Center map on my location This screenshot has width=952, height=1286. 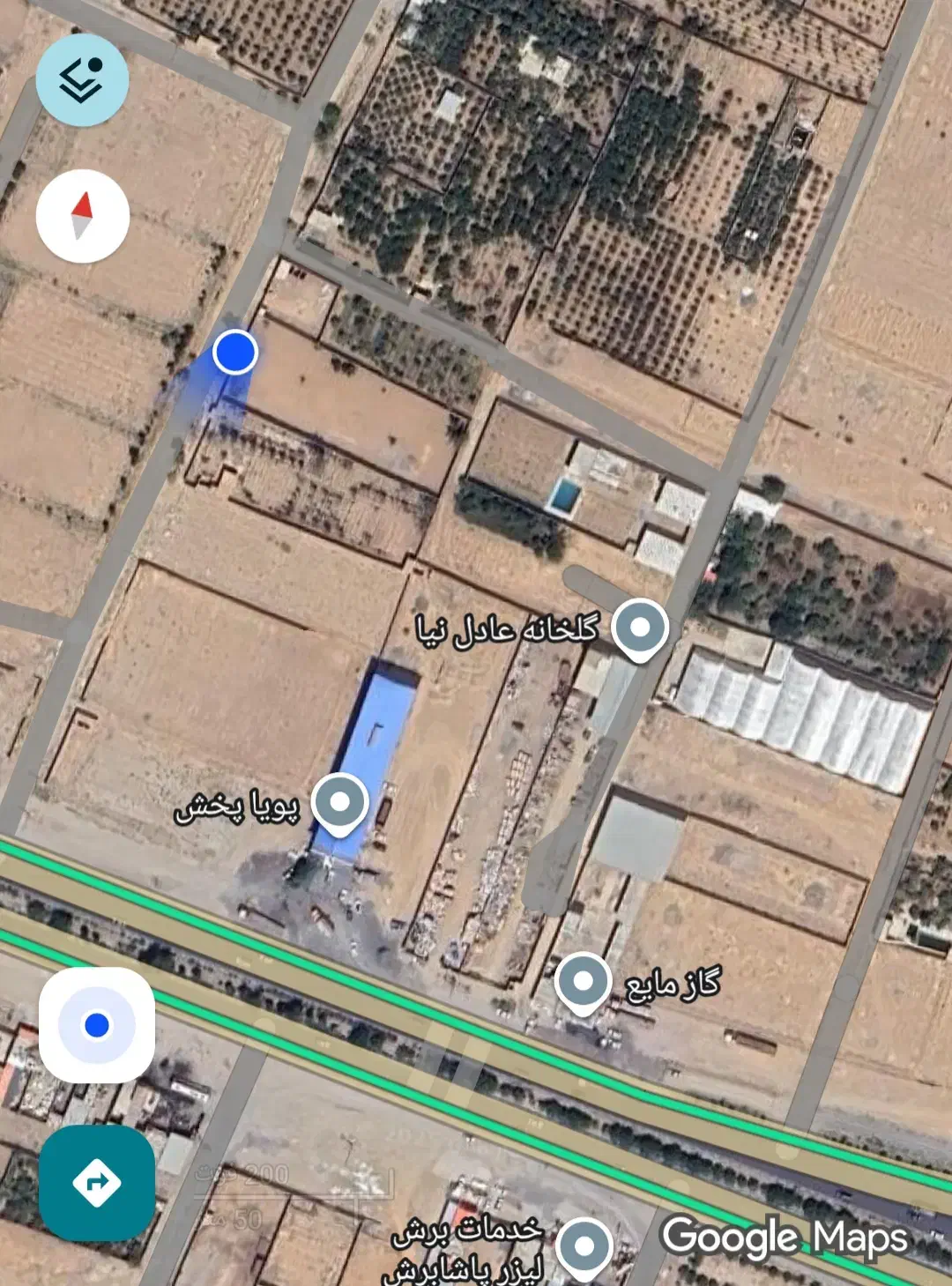[x=97, y=1025]
